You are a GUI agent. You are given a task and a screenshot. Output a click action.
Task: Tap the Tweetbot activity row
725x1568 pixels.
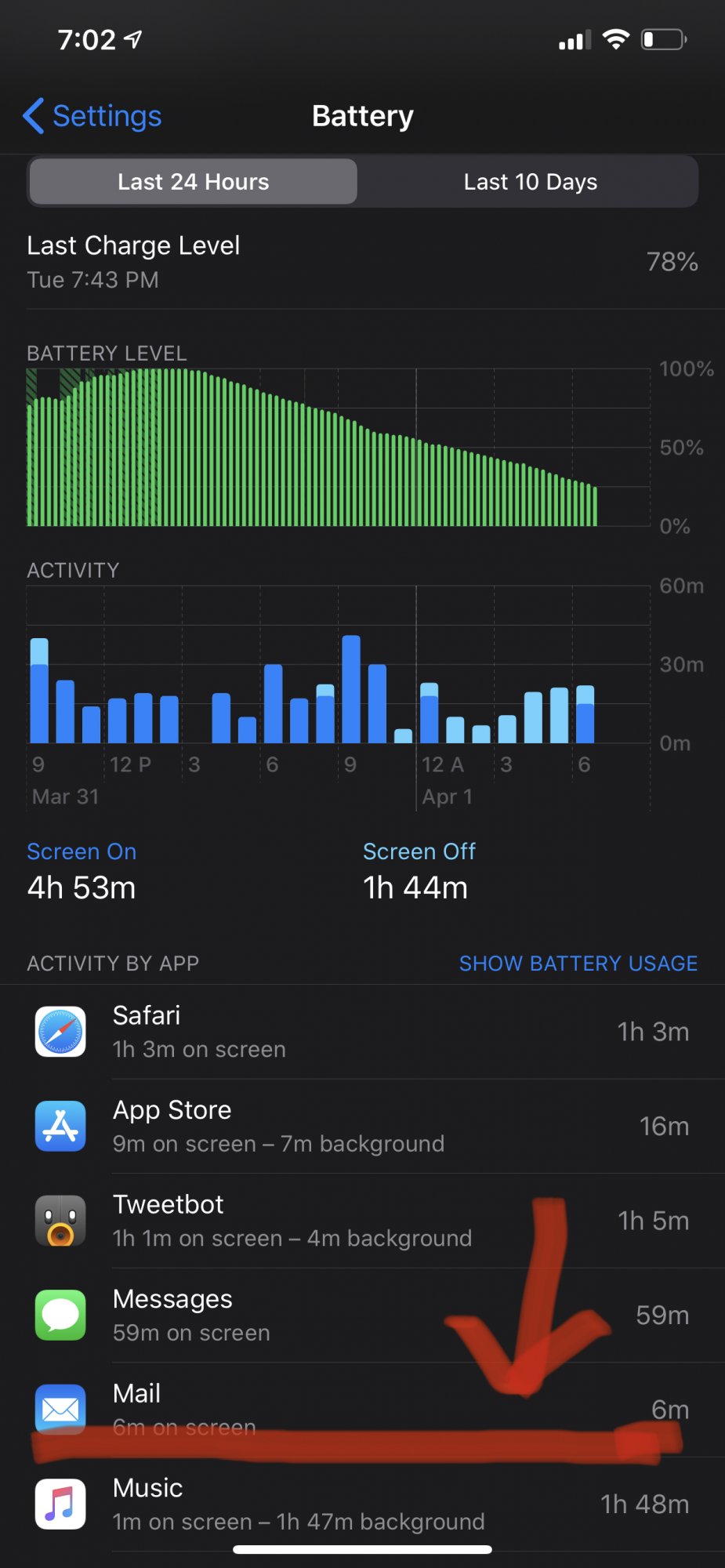[x=362, y=1221]
